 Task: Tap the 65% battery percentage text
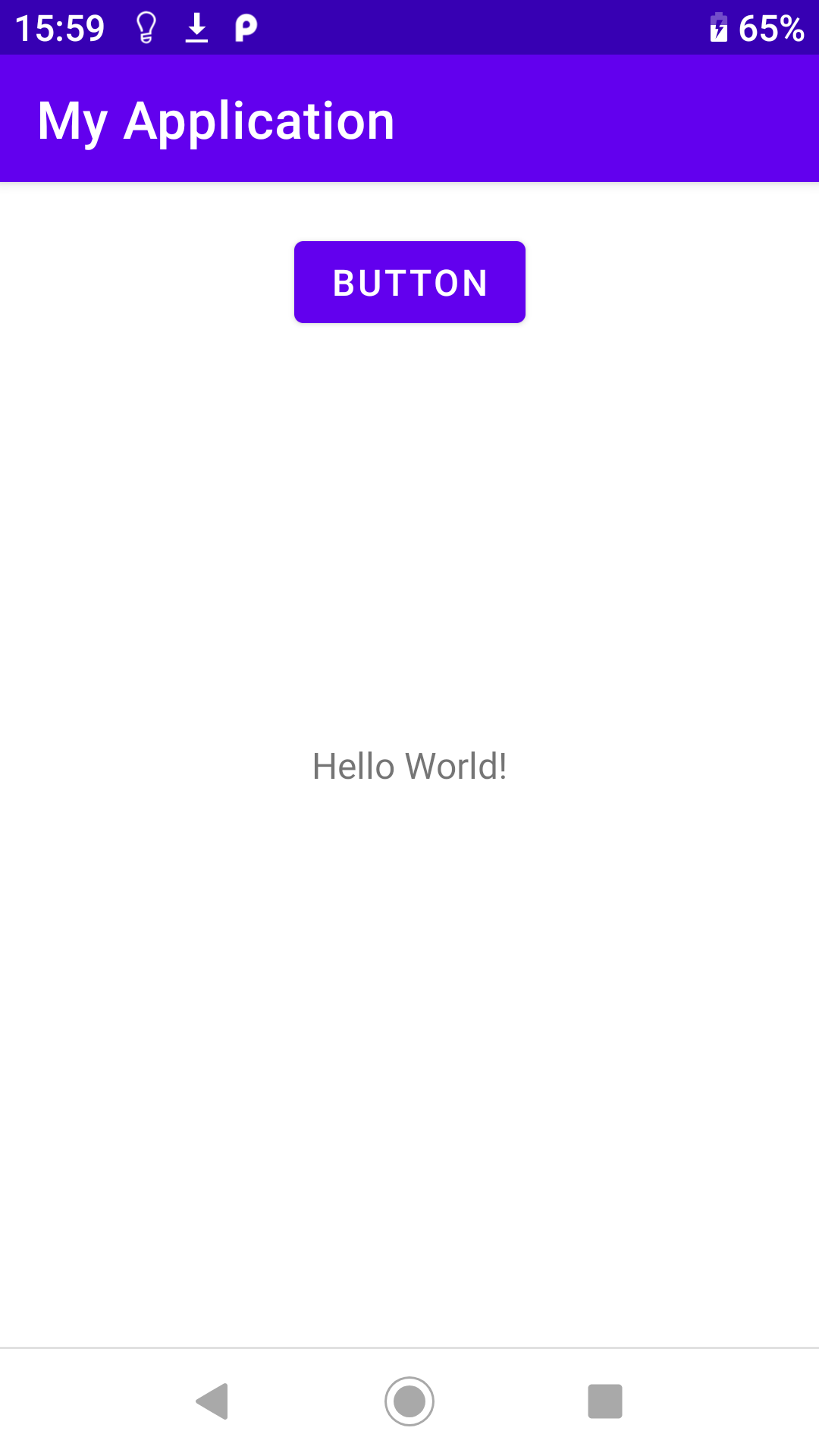[x=770, y=29]
